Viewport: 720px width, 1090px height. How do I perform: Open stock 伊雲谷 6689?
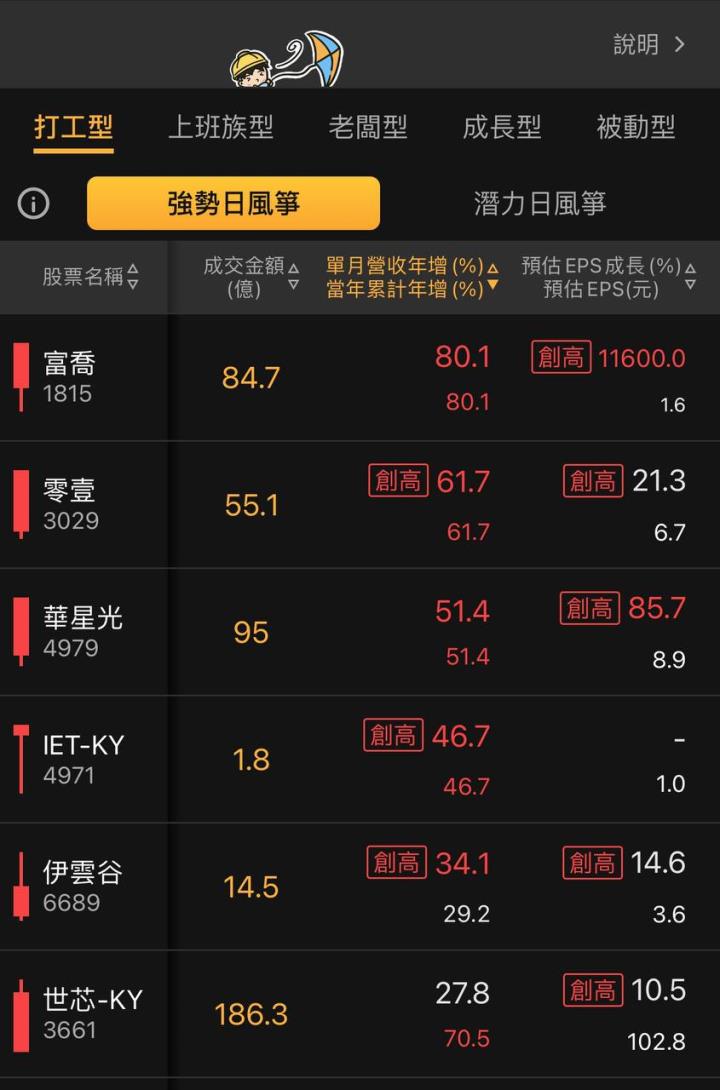pyautogui.click(x=82, y=885)
